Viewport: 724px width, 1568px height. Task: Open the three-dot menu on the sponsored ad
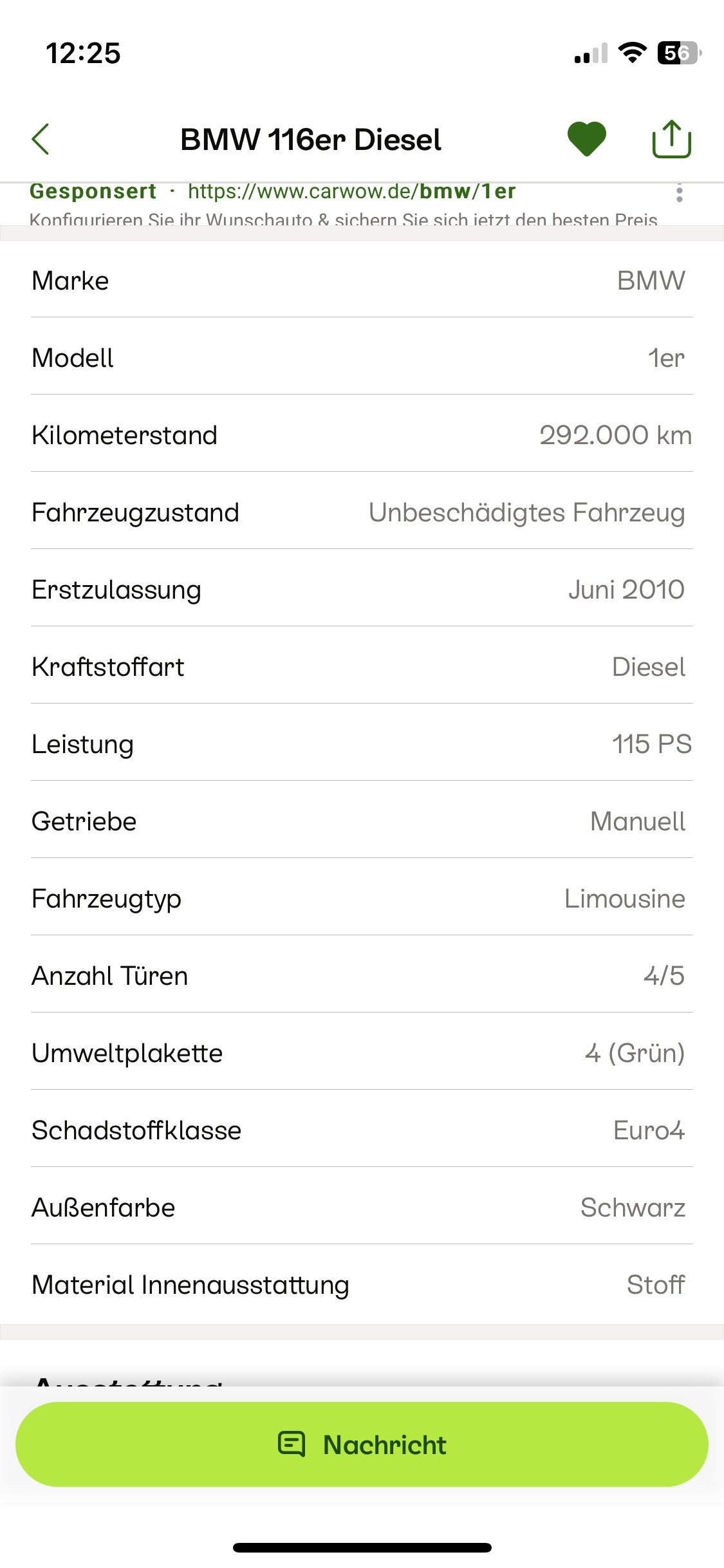[680, 194]
